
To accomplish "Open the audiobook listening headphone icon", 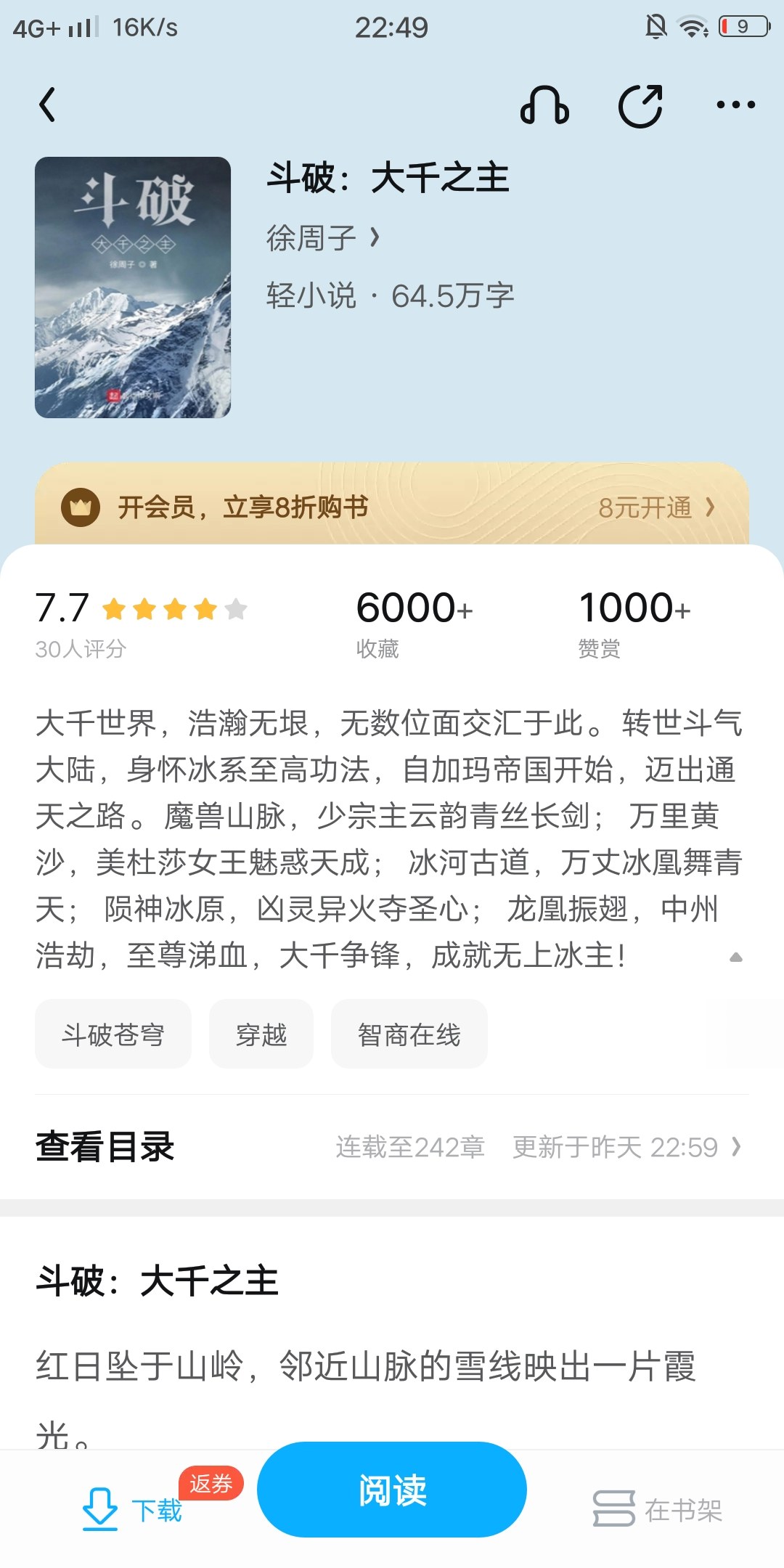I will point(544,106).
